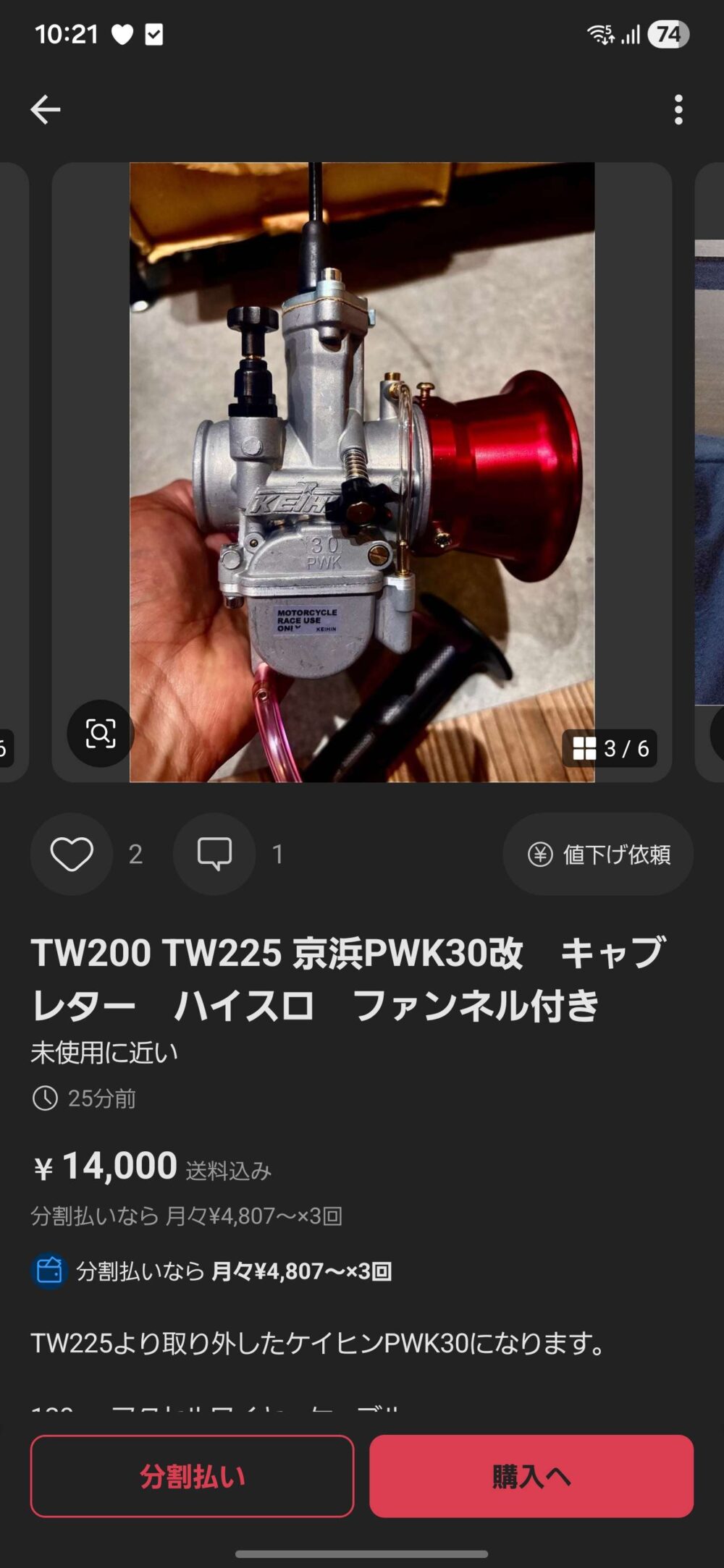Like this item with the heart
This screenshot has width=724, height=1568.
(x=72, y=854)
